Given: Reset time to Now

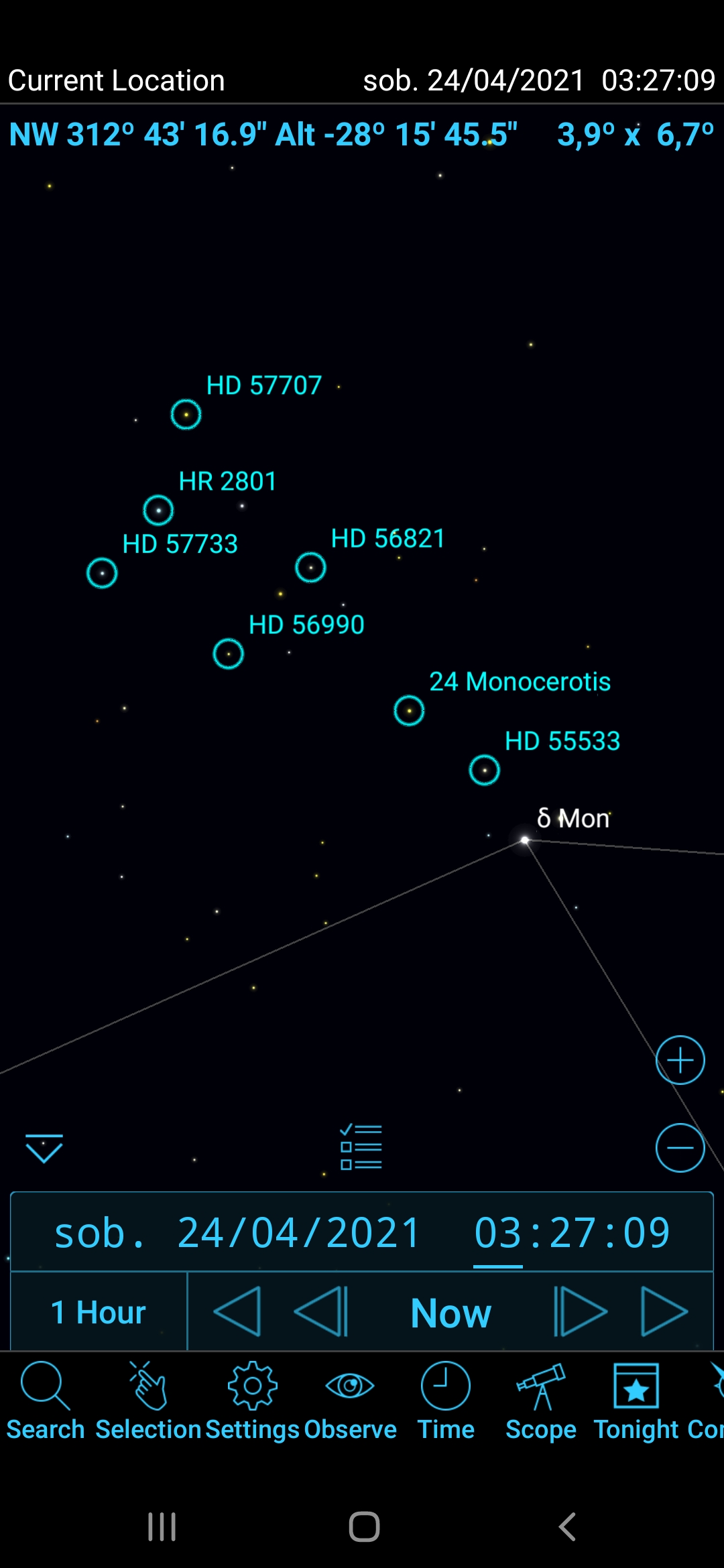Looking at the screenshot, I should [x=451, y=1313].
